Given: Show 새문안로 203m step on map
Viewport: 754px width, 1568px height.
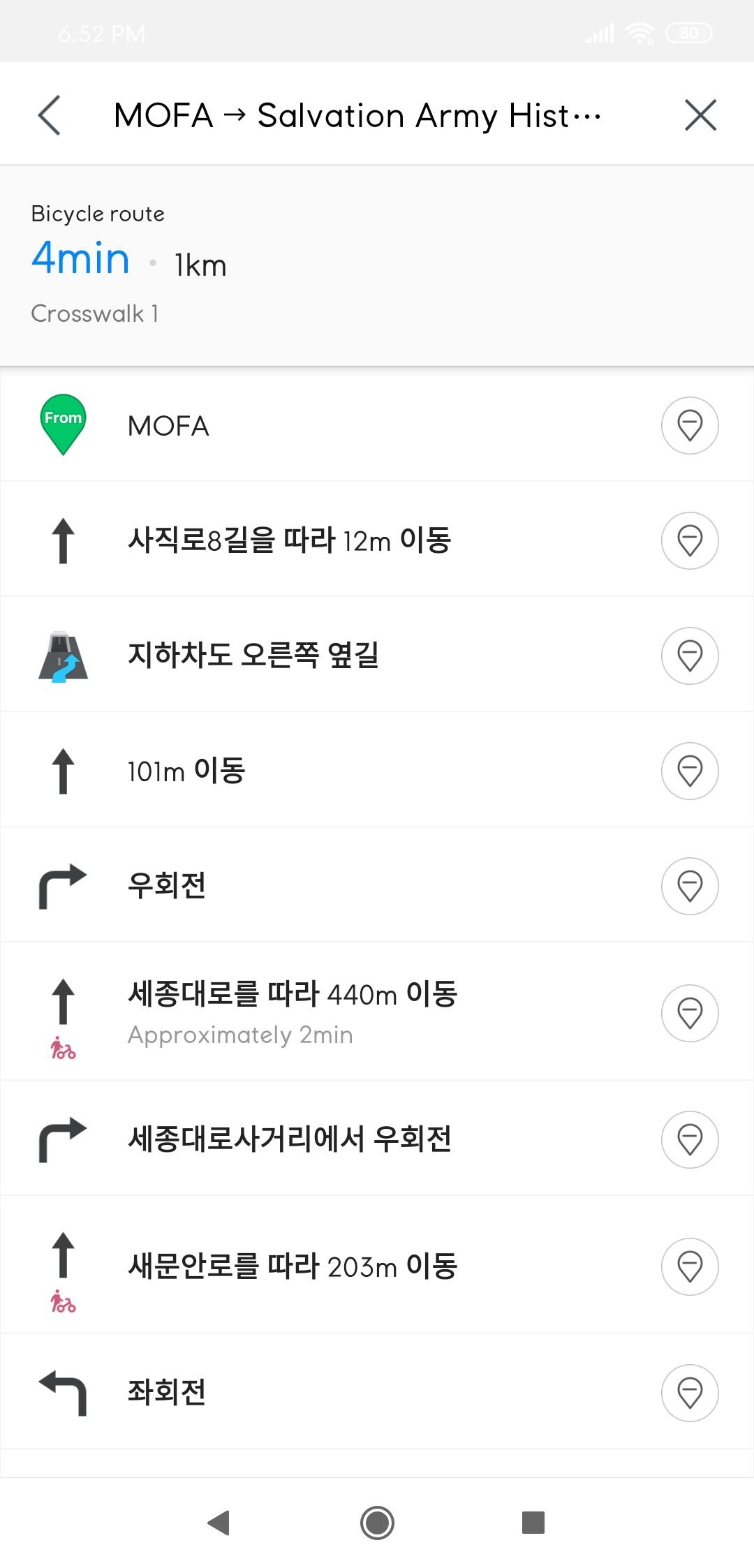Looking at the screenshot, I should pyautogui.click(x=690, y=1267).
